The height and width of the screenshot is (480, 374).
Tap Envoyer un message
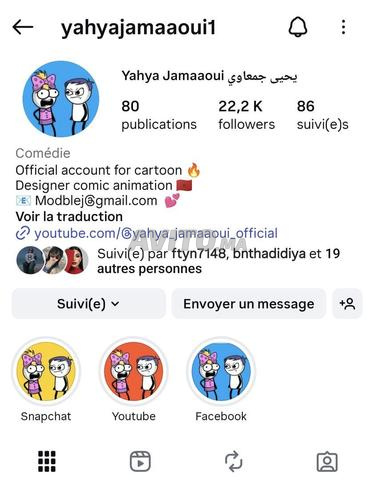tap(249, 304)
